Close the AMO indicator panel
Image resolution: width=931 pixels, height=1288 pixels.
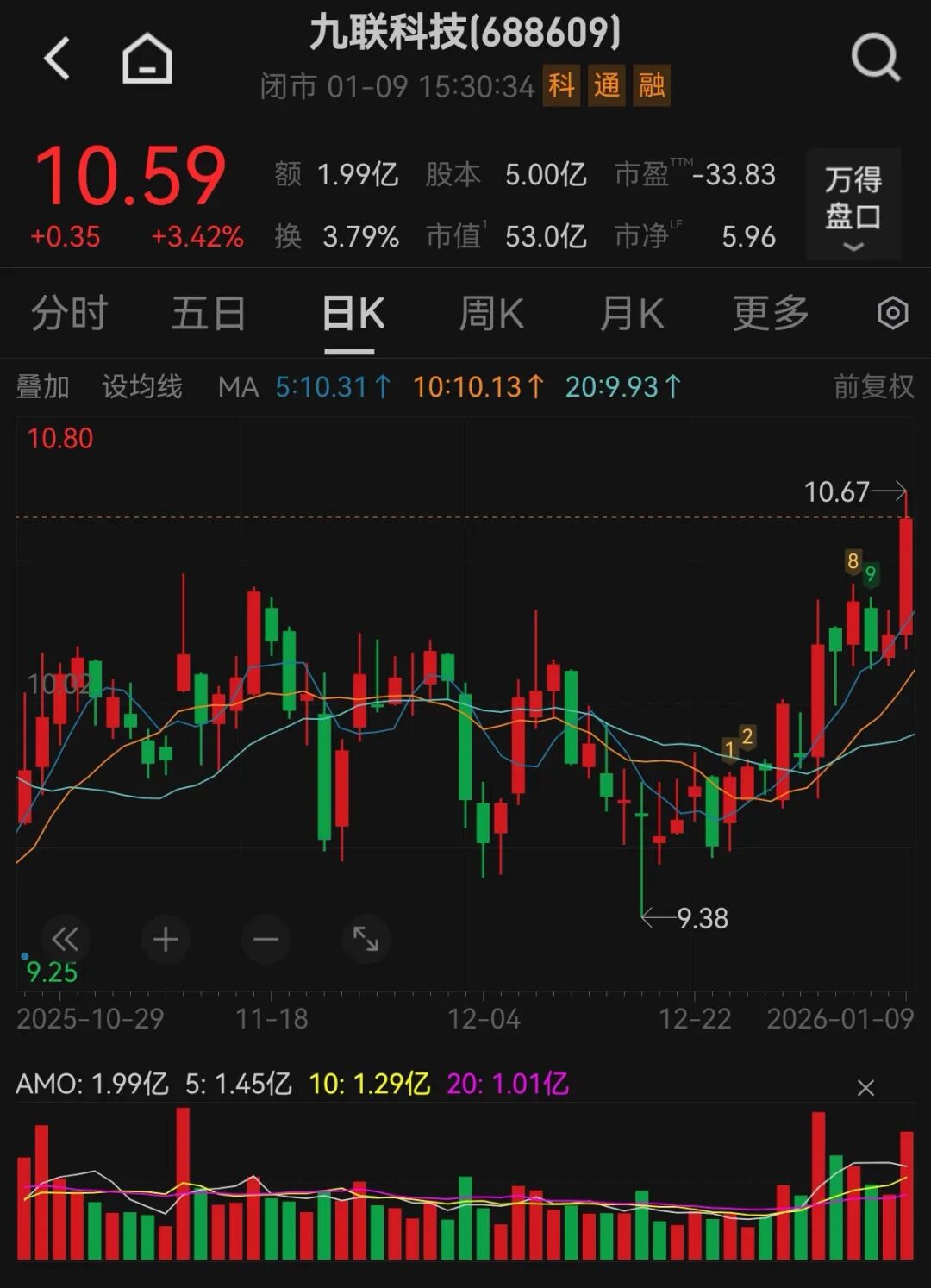(x=865, y=1088)
